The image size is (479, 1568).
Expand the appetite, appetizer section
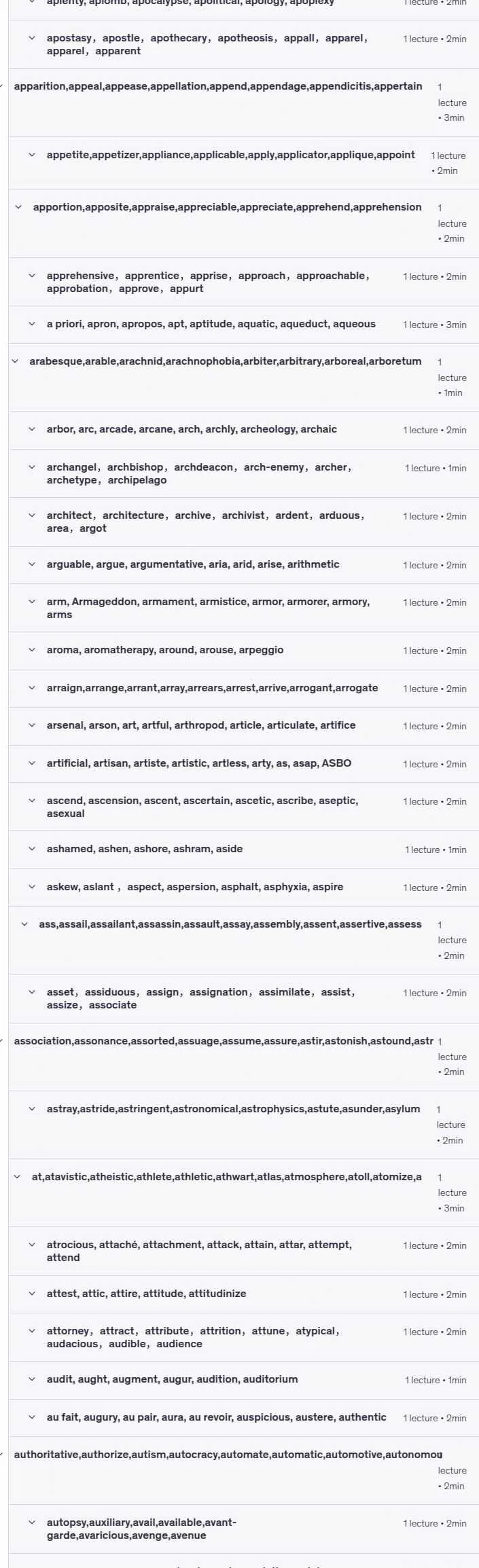click(x=244, y=163)
